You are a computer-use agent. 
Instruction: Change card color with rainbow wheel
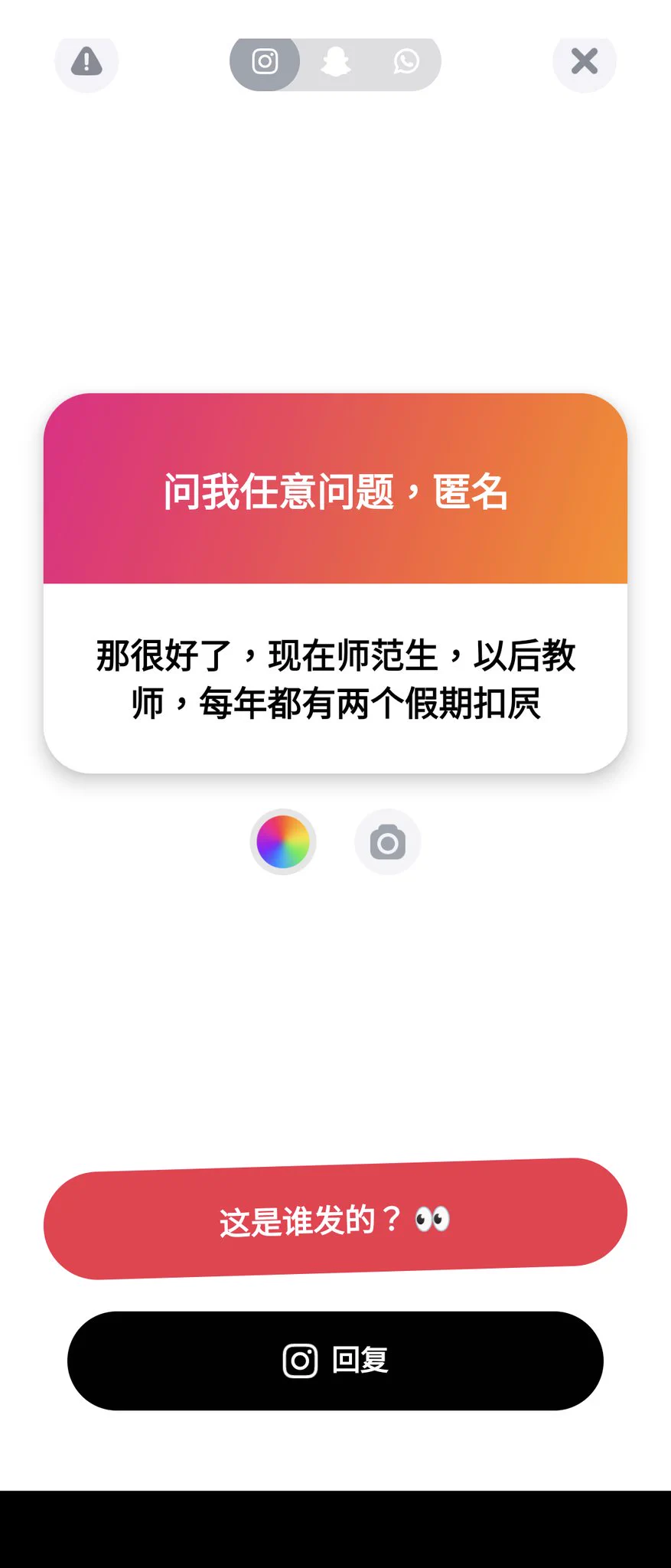coord(283,842)
